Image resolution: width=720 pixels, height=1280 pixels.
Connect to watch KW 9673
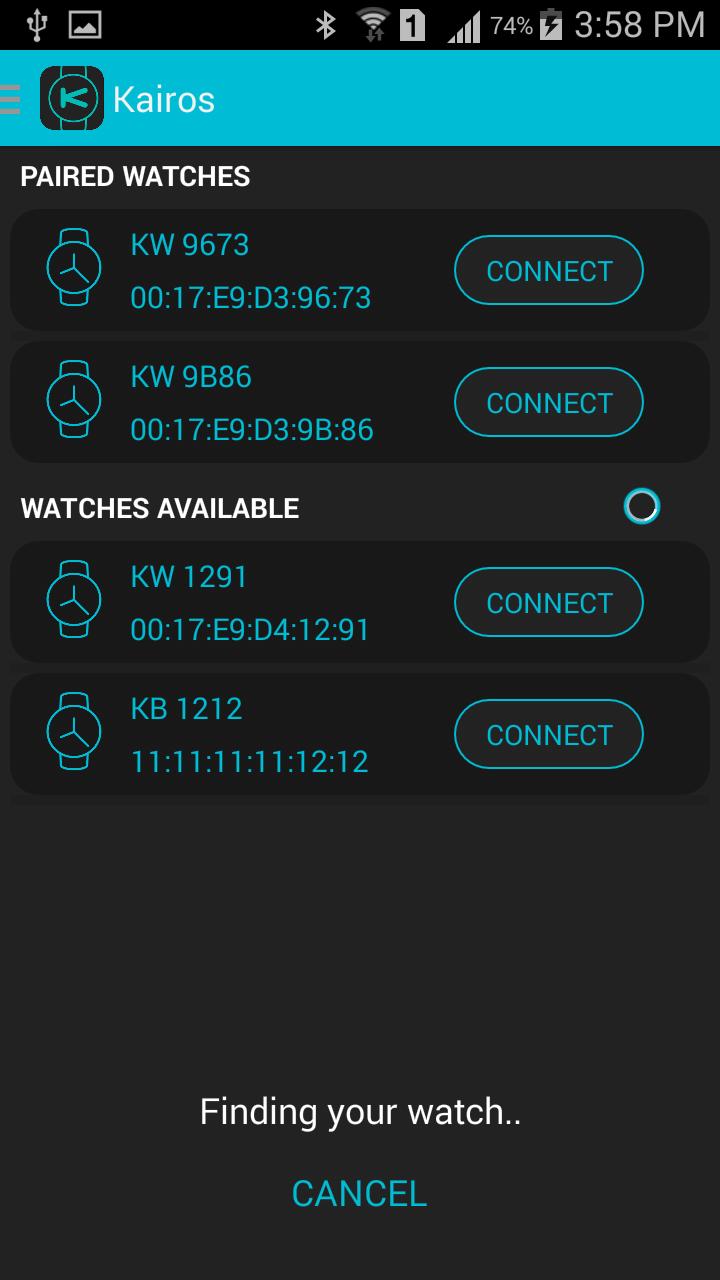pos(548,270)
